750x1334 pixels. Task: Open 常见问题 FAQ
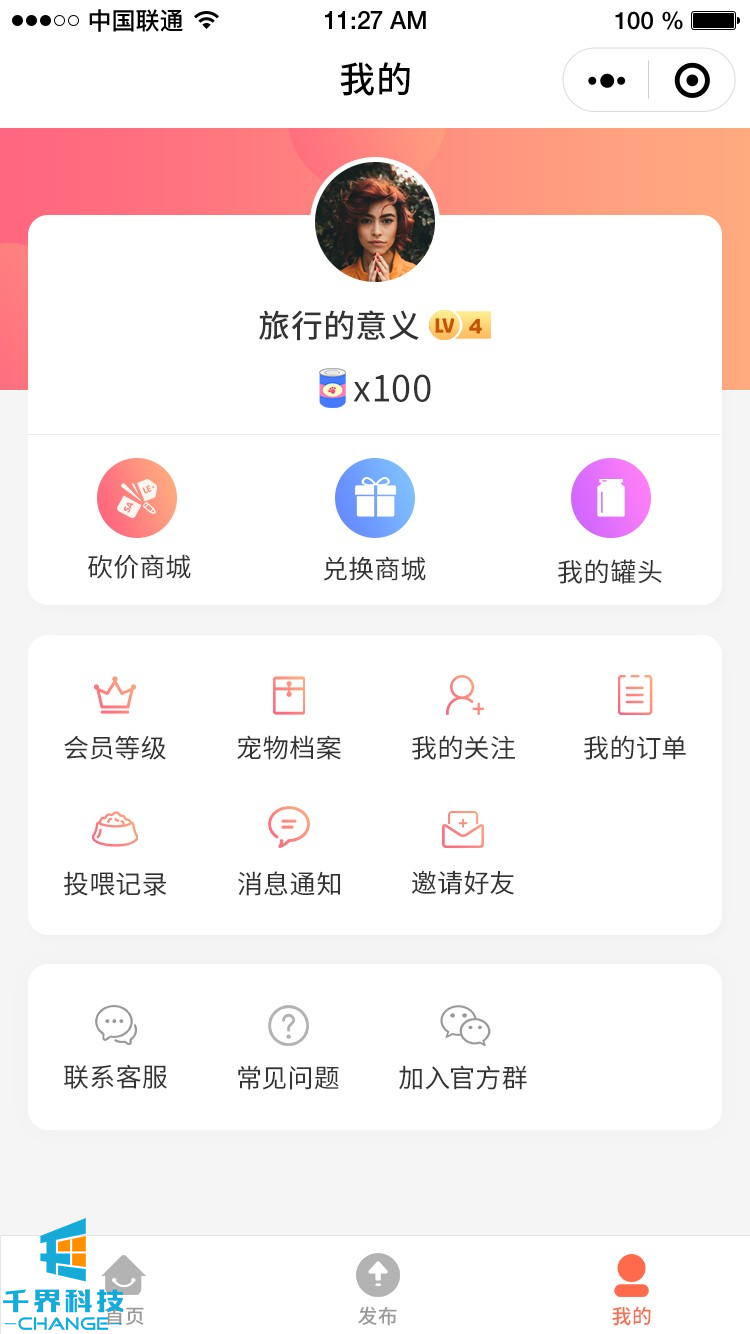point(289,1046)
